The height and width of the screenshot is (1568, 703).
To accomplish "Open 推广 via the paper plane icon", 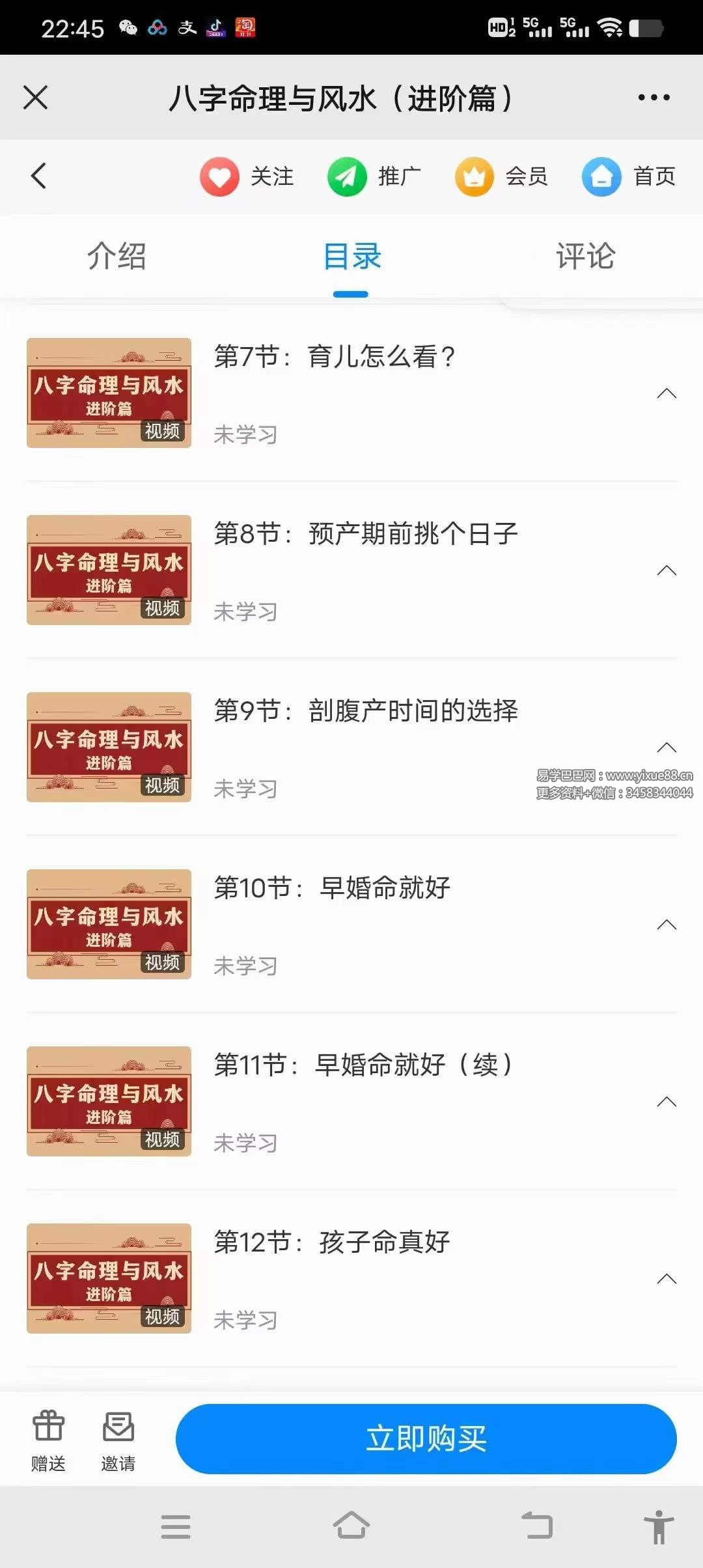I will (x=346, y=176).
